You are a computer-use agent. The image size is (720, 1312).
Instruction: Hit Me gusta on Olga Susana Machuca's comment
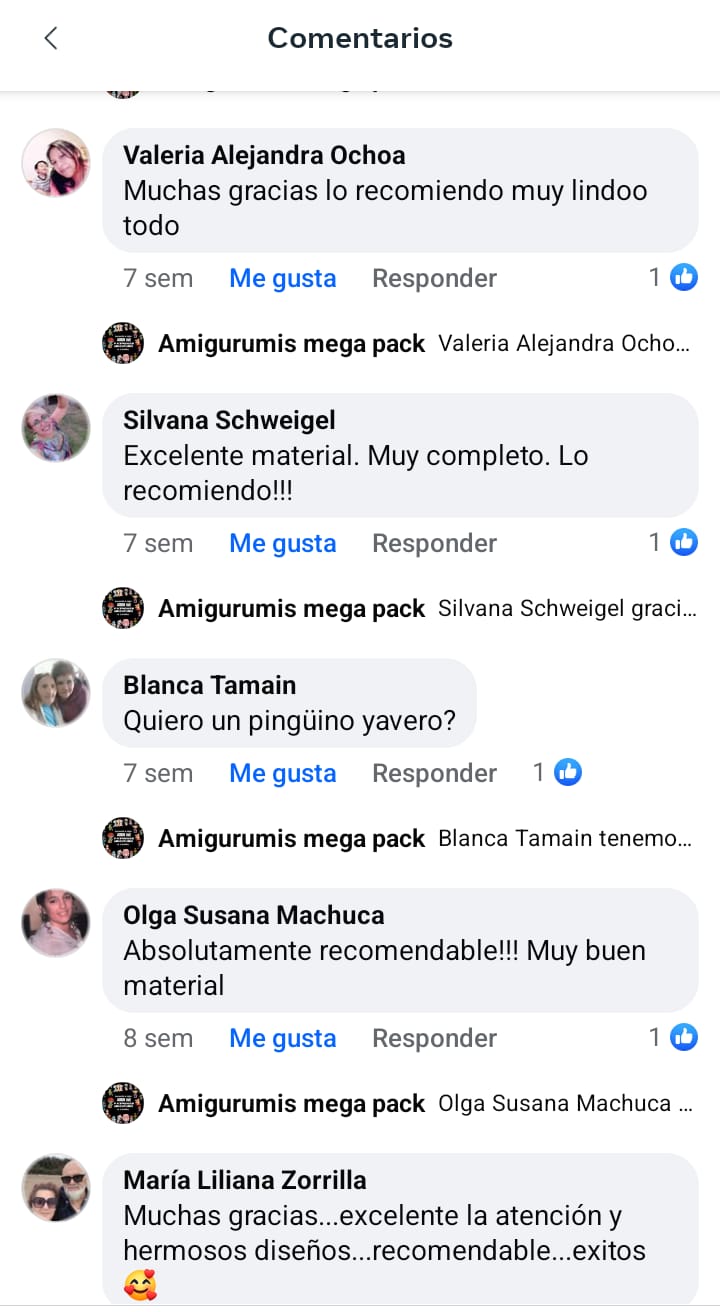(x=282, y=1038)
